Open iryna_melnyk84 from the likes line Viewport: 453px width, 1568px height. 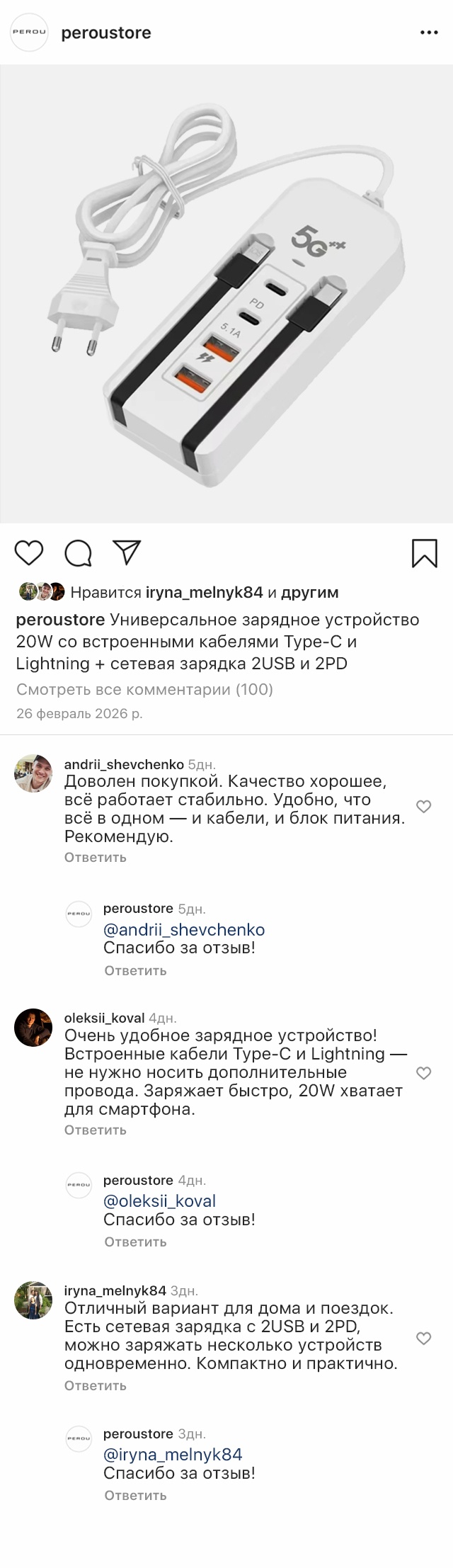[204, 592]
